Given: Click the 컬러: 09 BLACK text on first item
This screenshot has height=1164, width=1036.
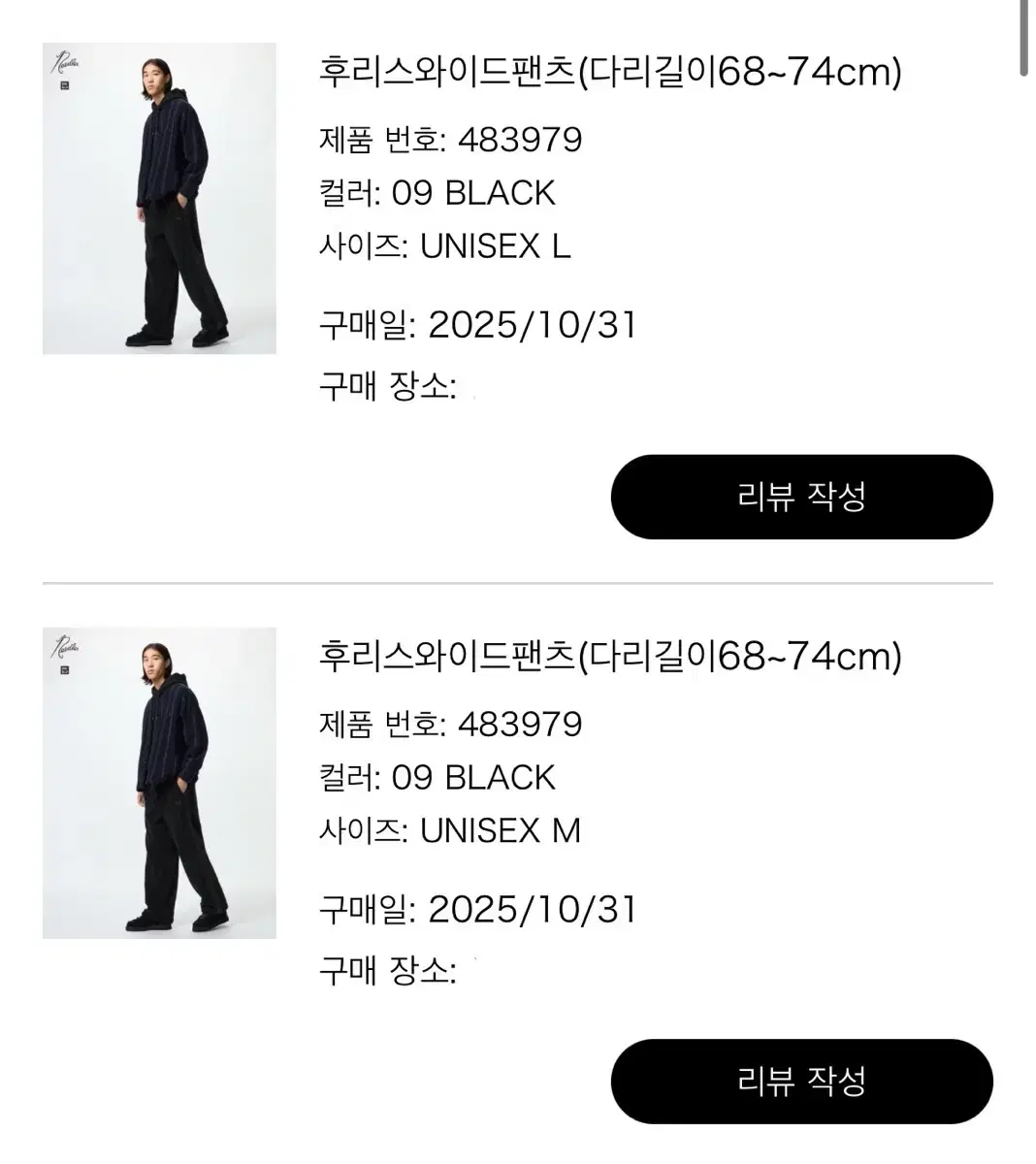Looking at the screenshot, I should (437, 192).
